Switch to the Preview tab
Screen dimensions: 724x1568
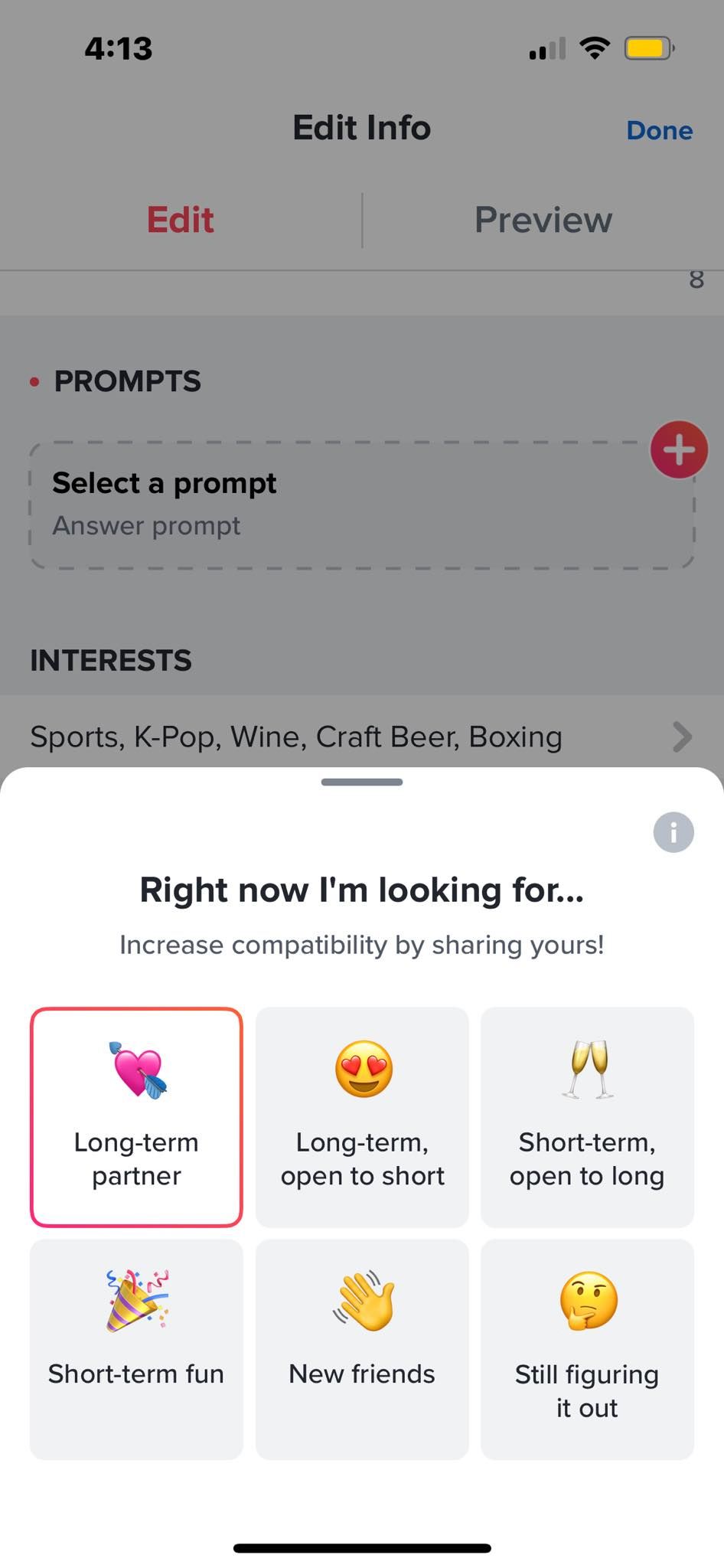click(x=542, y=220)
